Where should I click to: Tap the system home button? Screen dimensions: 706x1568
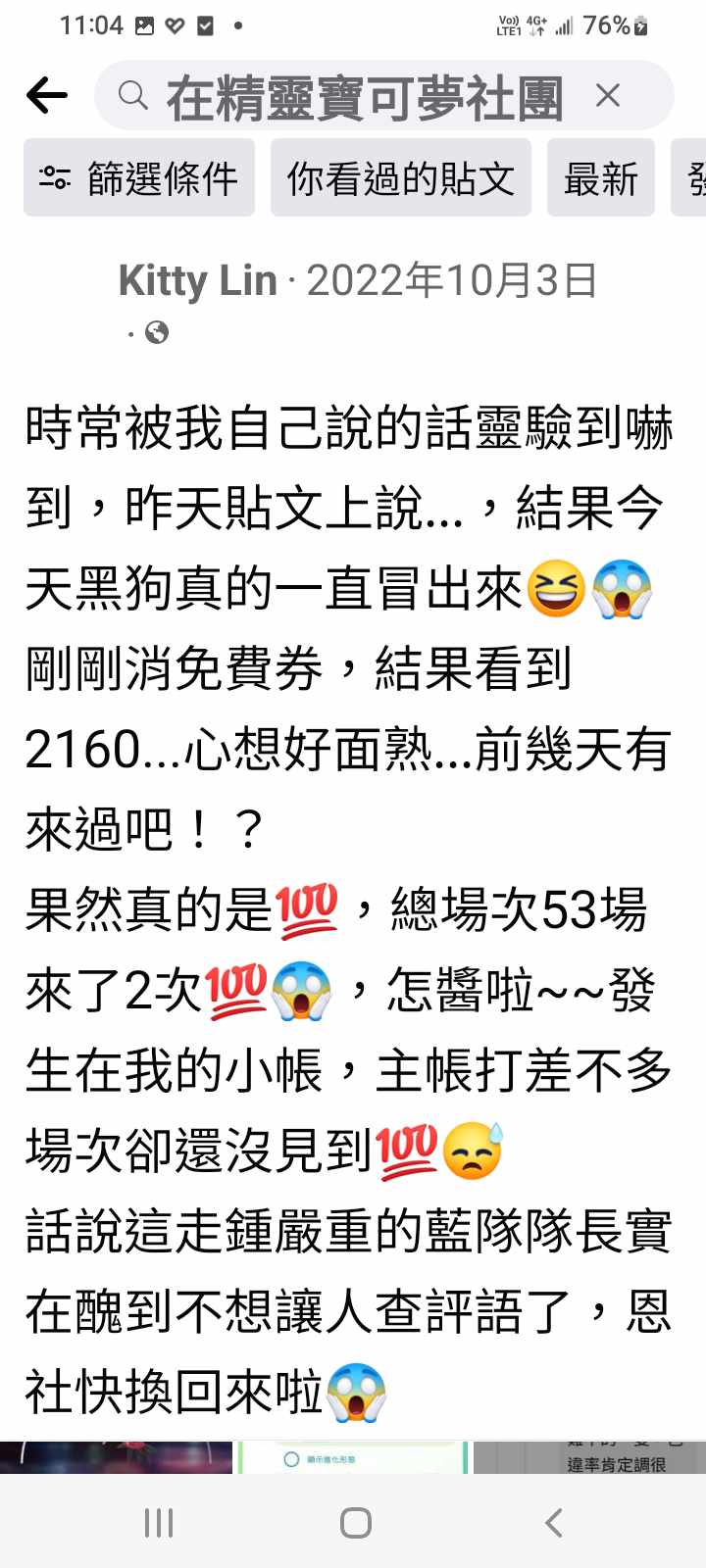click(355, 1522)
